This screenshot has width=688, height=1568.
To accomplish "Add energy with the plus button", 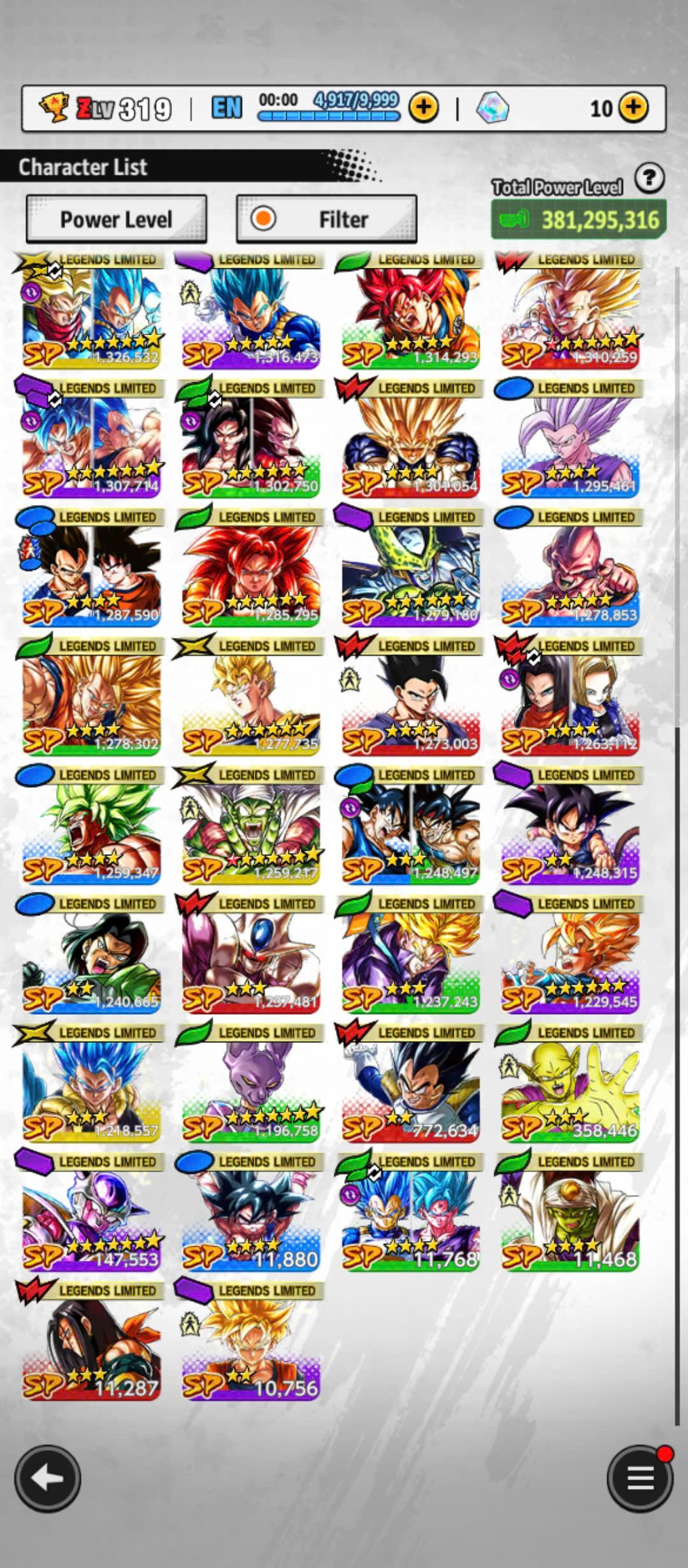I will [424, 108].
